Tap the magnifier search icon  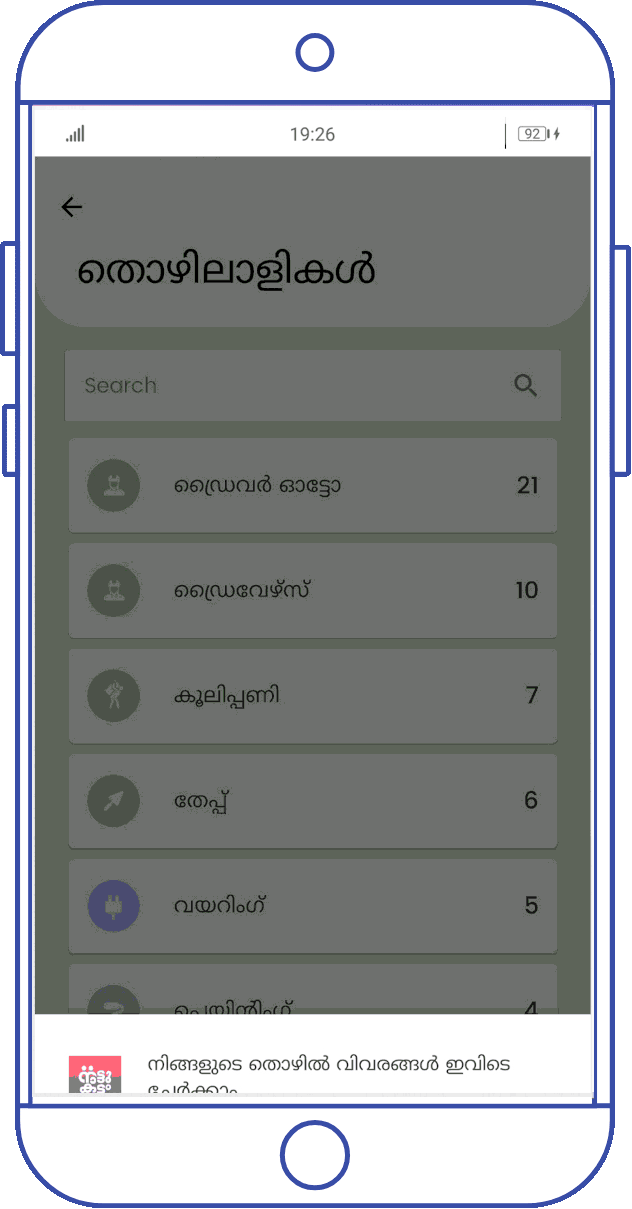pos(526,385)
